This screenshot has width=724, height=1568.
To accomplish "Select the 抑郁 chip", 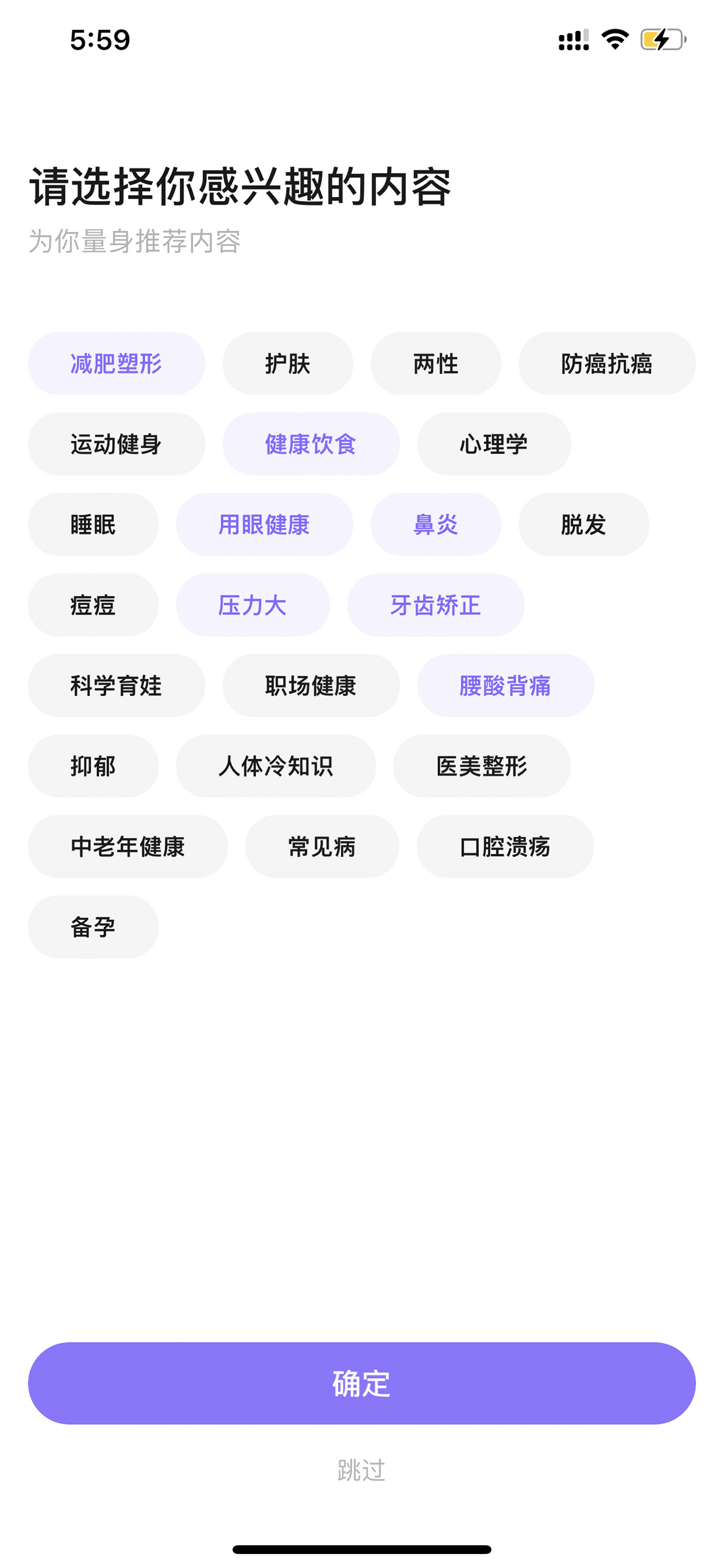I will 93,766.
